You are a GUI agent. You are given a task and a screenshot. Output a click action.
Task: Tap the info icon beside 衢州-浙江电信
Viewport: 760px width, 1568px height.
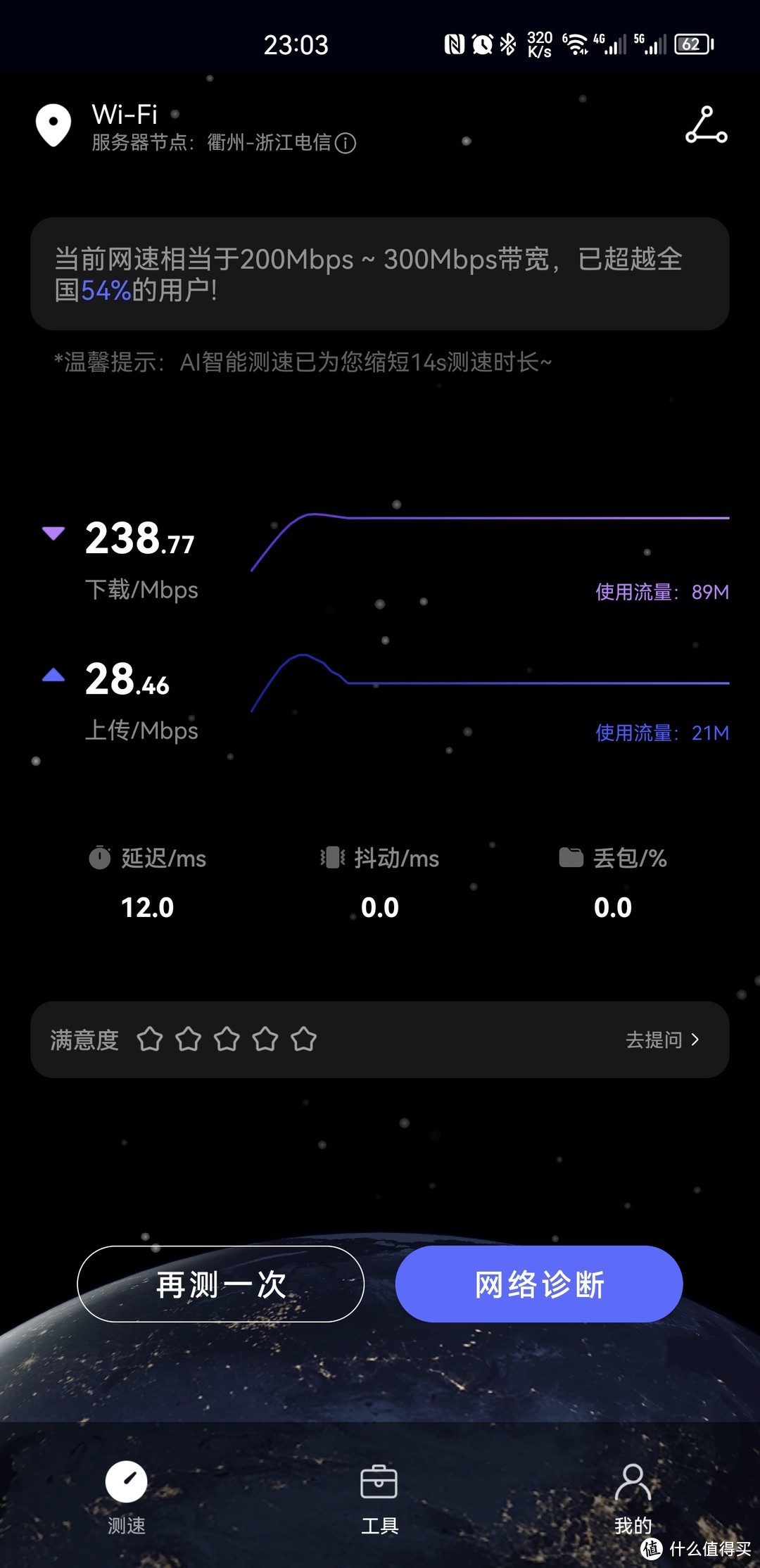coord(346,143)
